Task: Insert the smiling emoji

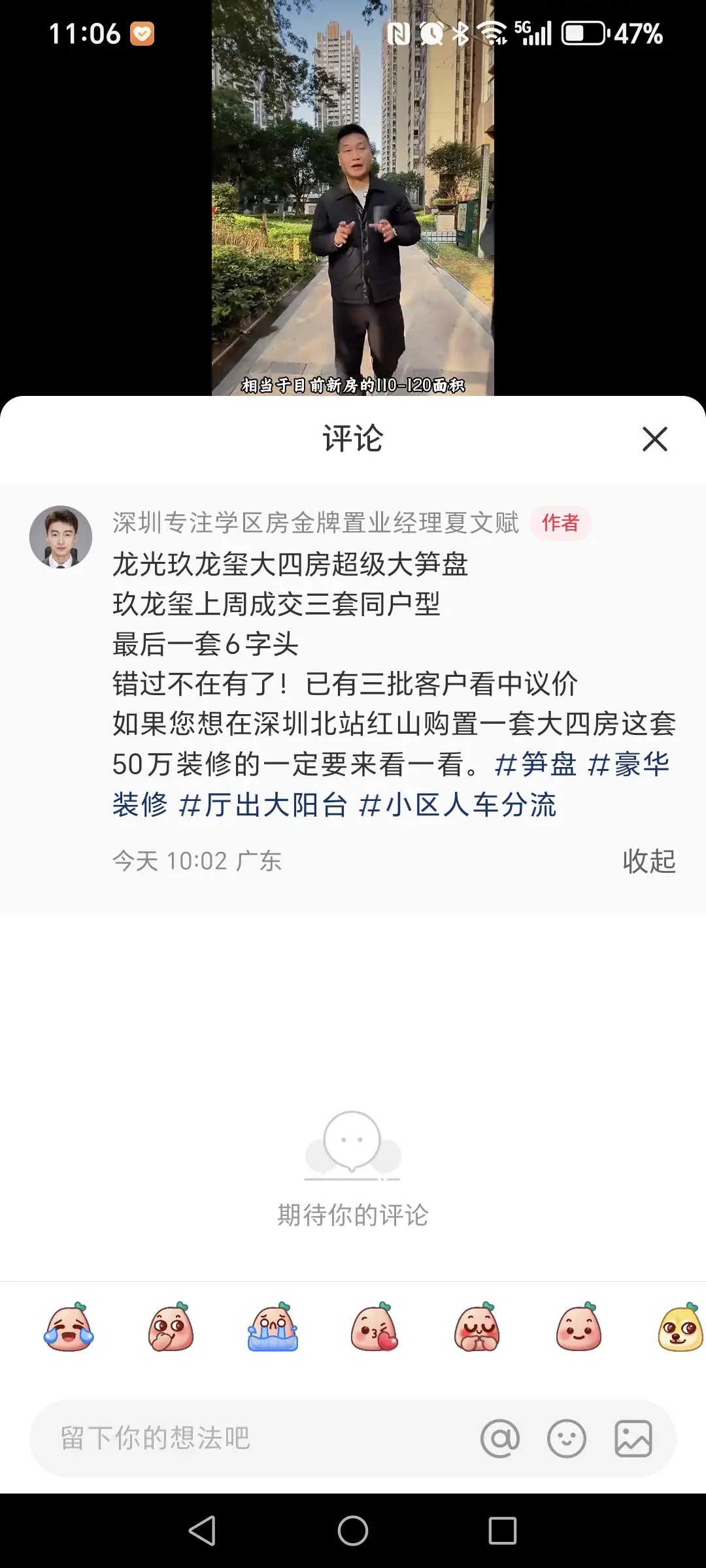Action: coord(579,1327)
